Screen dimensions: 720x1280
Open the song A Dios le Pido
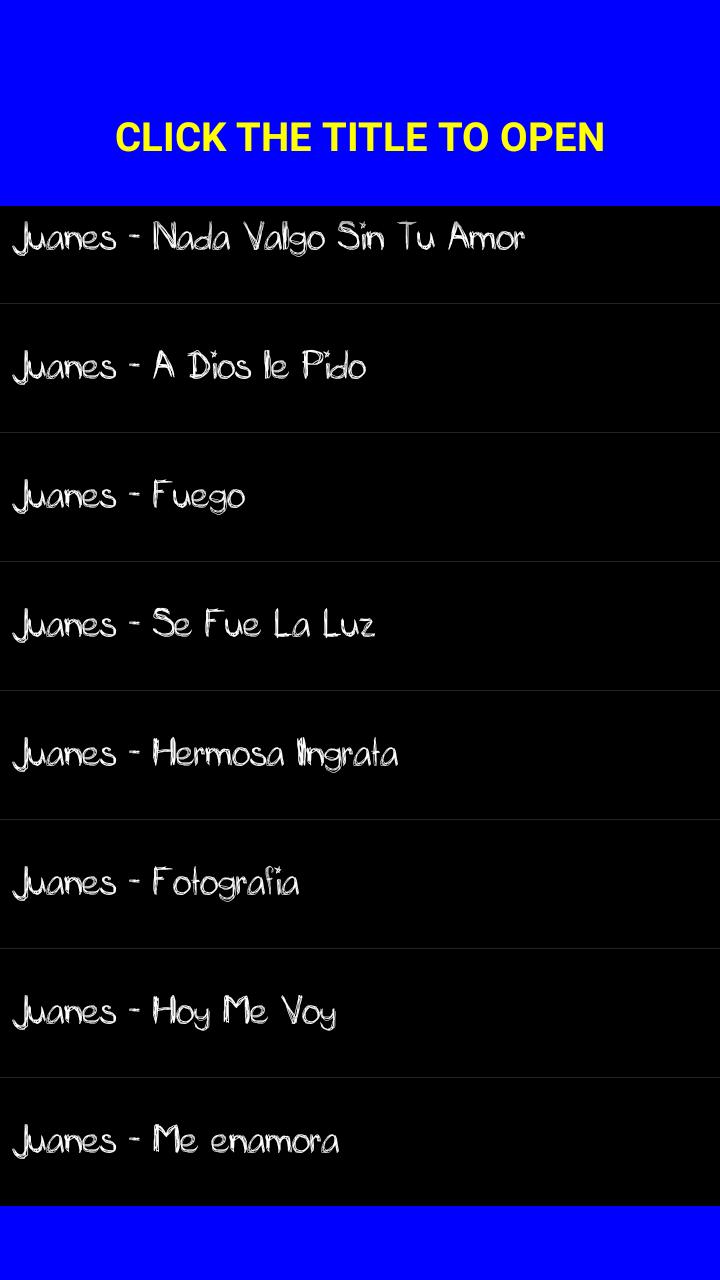click(x=360, y=368)
